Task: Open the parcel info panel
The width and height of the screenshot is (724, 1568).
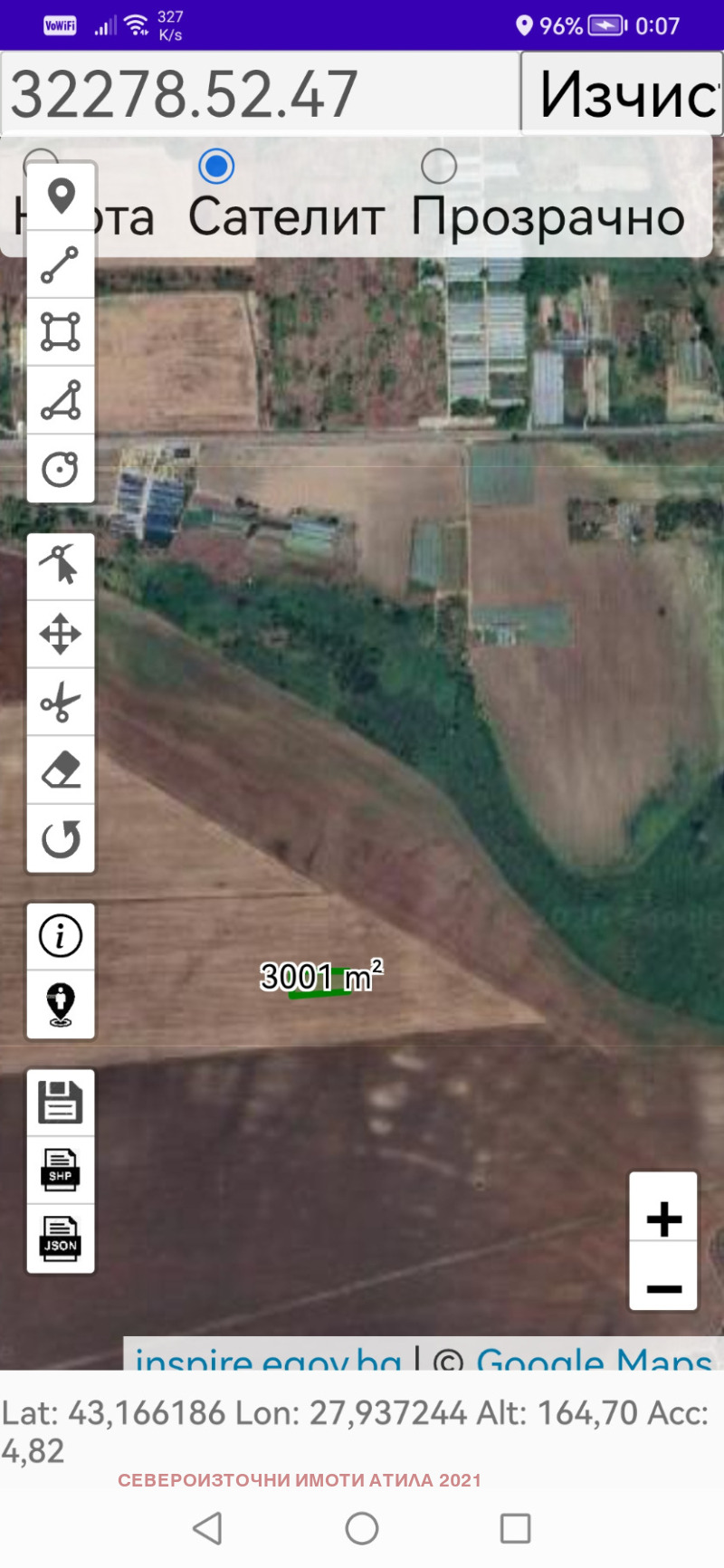Action: pos(61,937)
